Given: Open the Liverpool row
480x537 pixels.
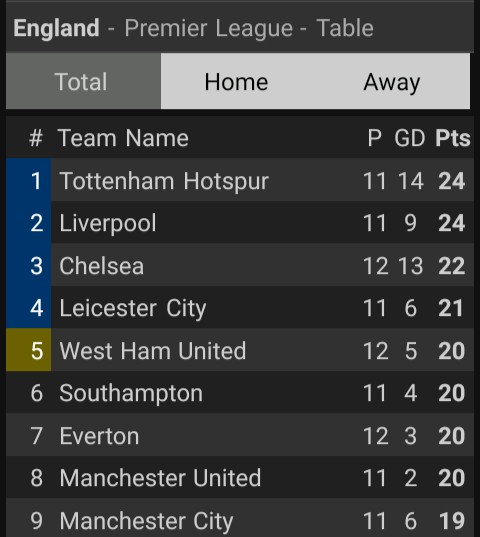Looking at the screenshot, I should (x=240, y=222).
